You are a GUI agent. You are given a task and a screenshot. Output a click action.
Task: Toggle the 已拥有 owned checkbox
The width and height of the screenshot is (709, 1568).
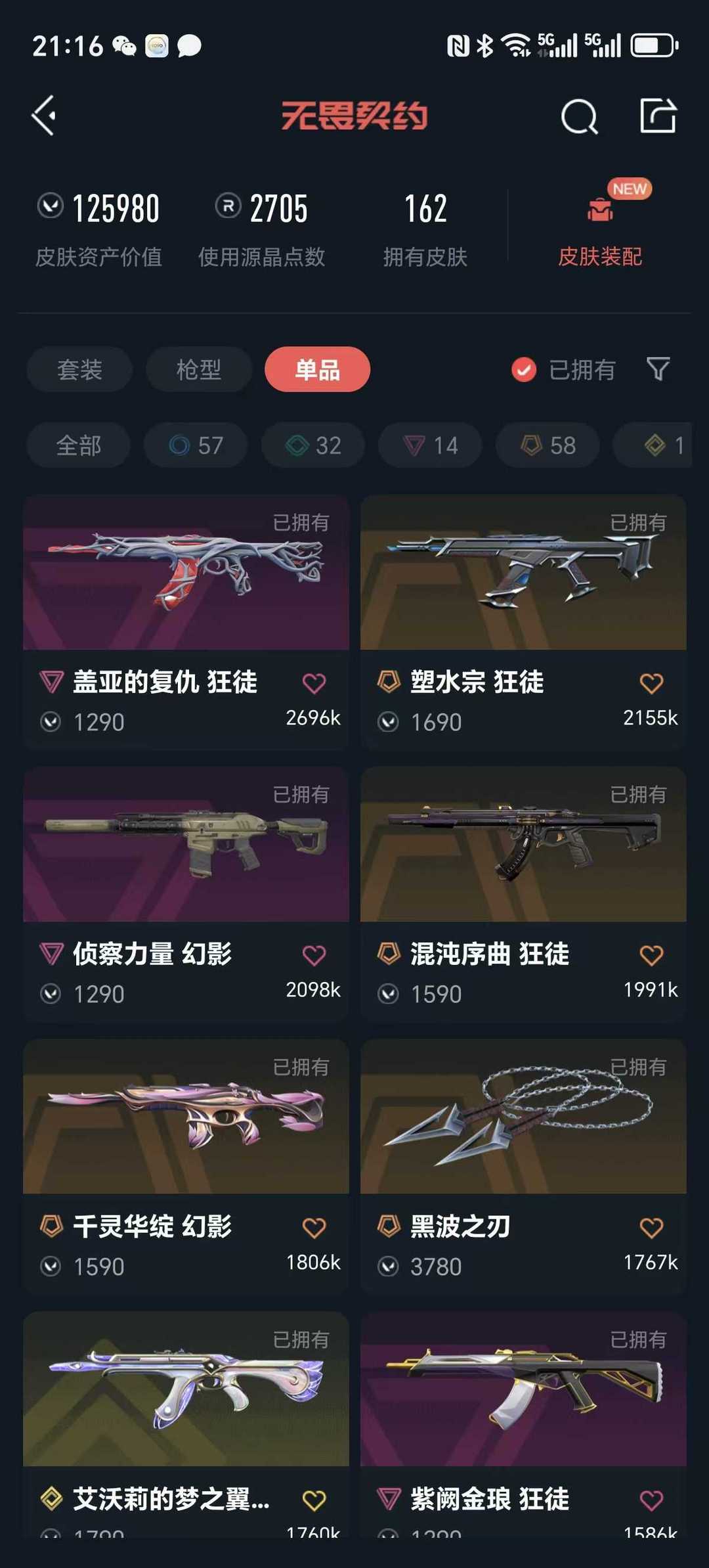click(x=524, y=370)
